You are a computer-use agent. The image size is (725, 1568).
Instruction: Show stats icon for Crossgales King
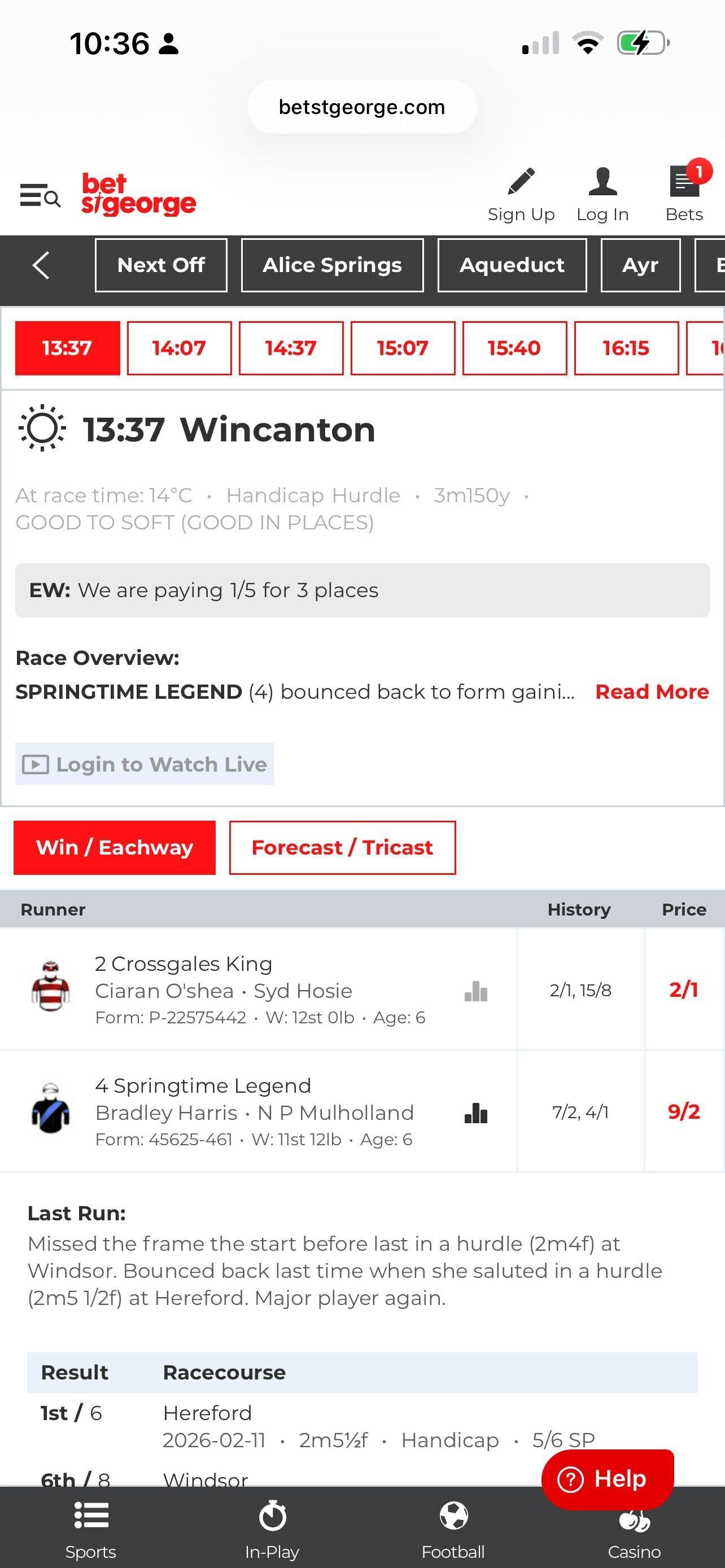click(x=475, y=991)
